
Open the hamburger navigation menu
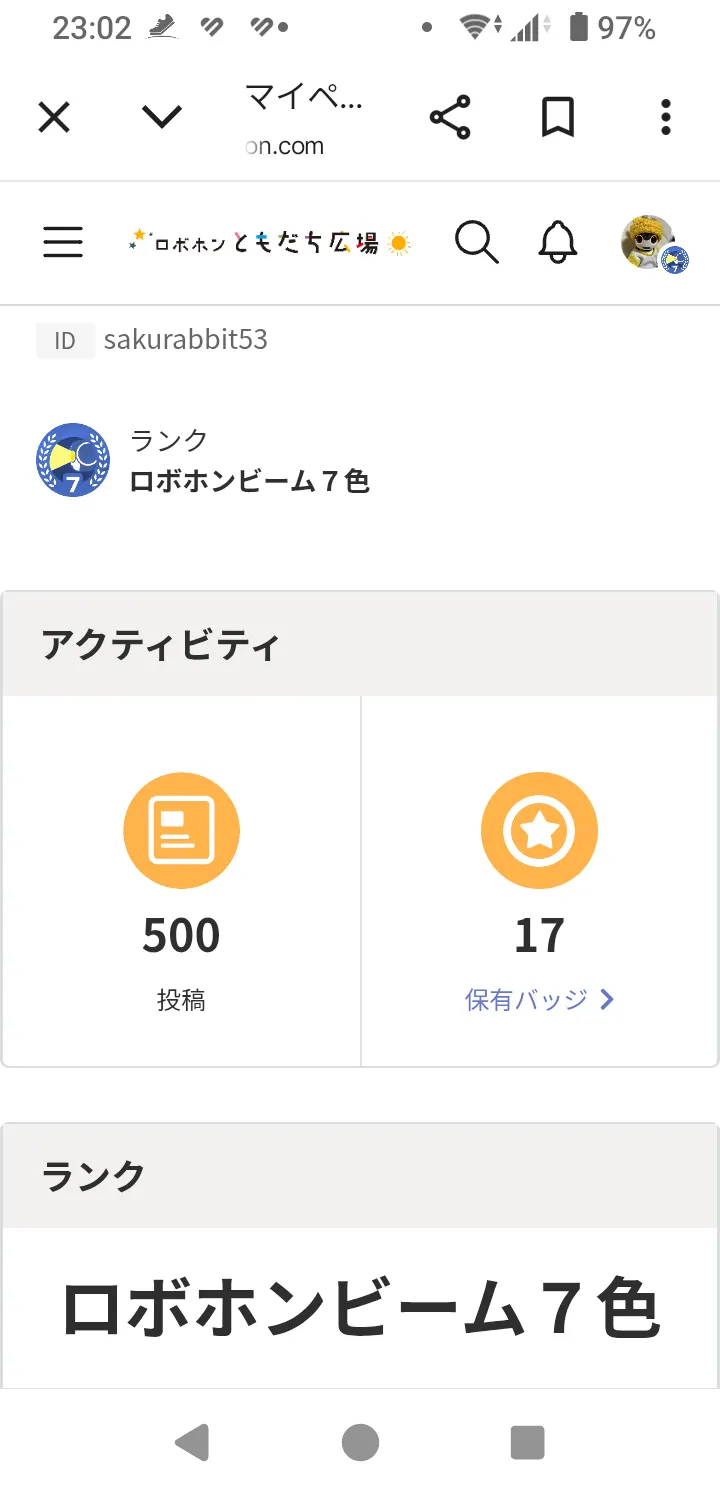[62, 242]
